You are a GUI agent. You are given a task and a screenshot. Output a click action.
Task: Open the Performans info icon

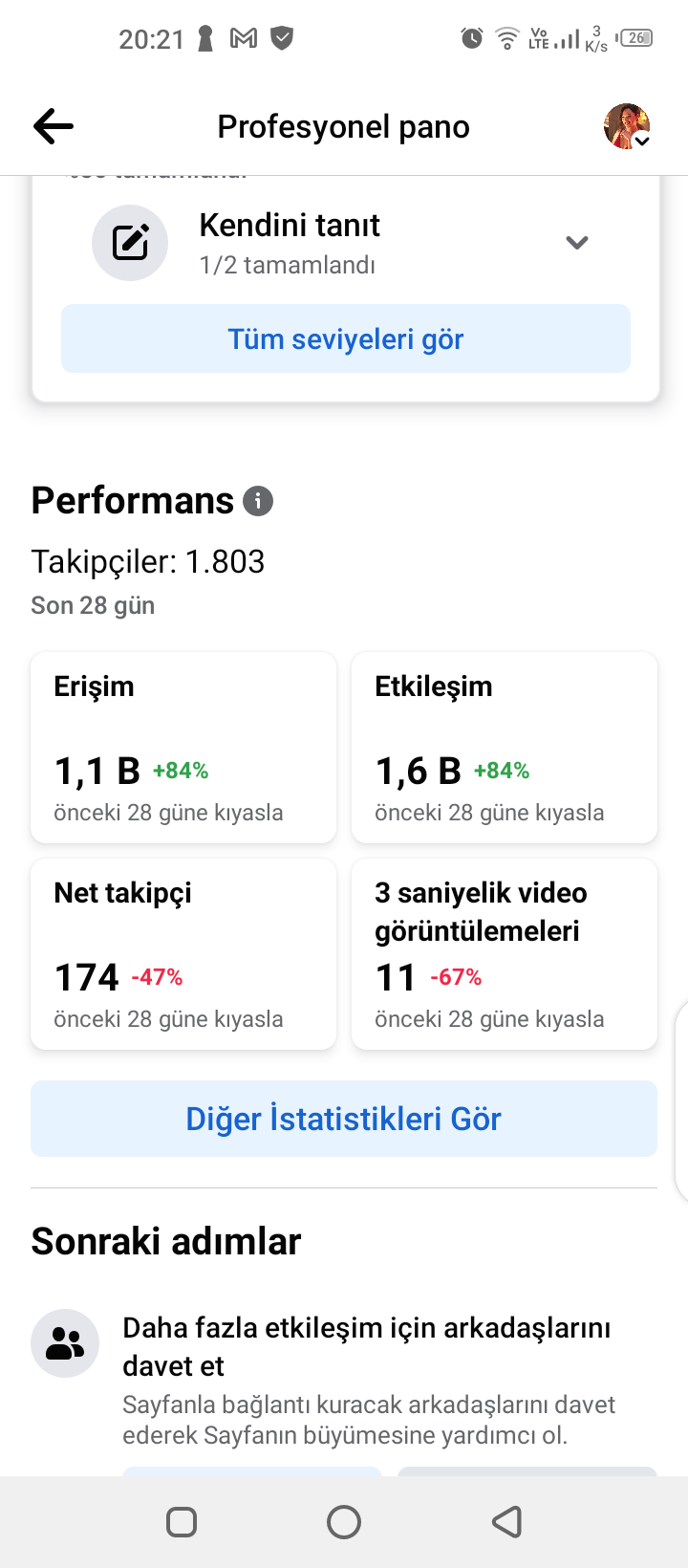click(x=258, y=501)
